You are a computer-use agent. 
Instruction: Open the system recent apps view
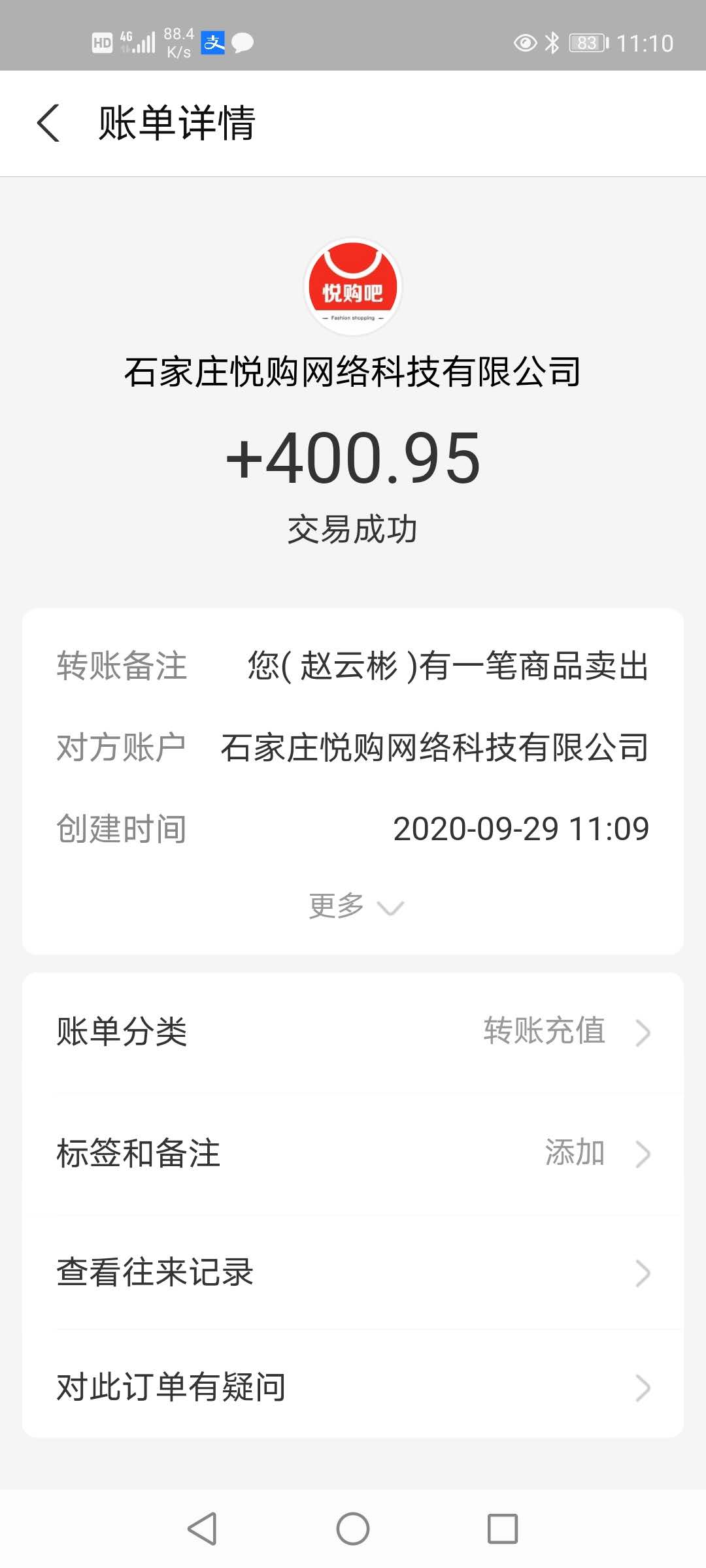click(503, 1529)
